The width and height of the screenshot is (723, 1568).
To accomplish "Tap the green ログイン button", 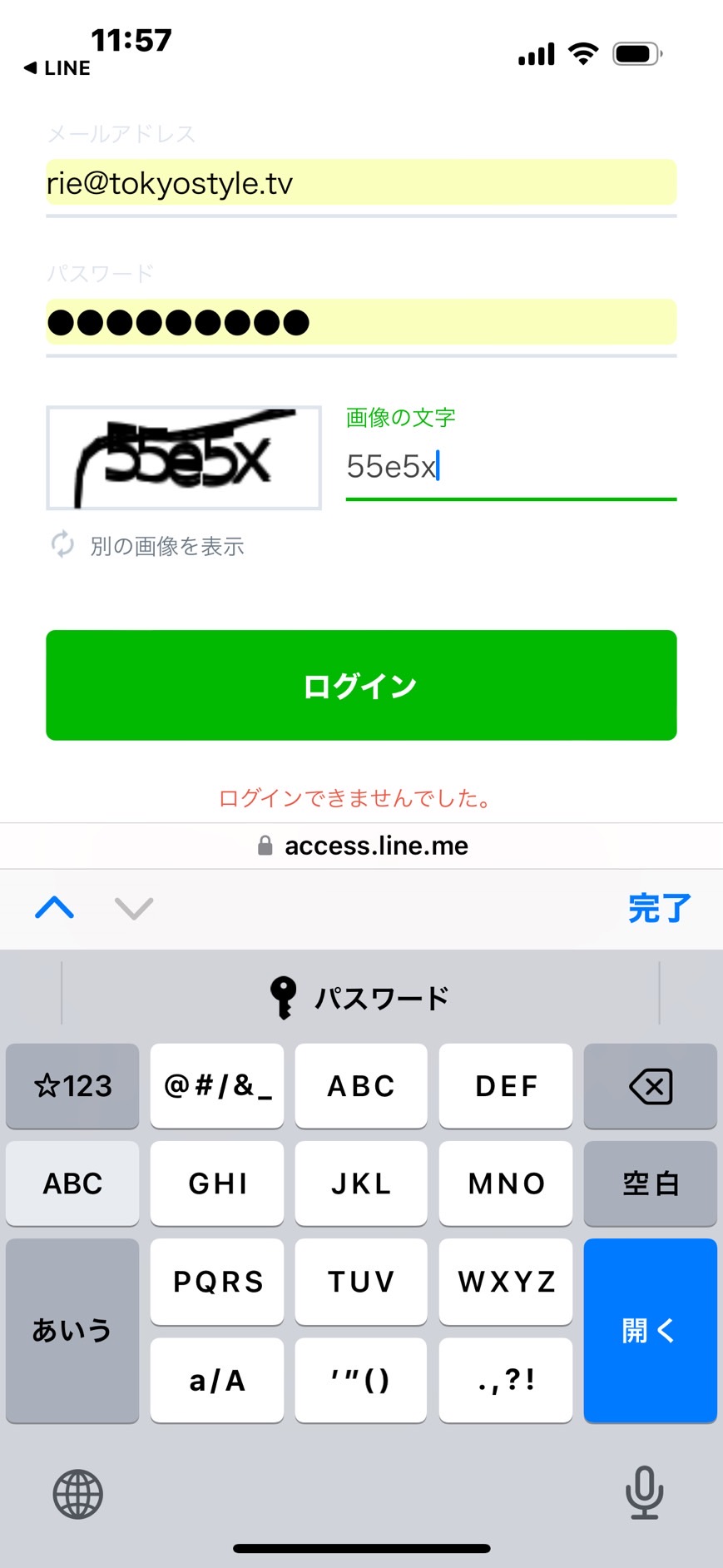I will tap(361, 685).
